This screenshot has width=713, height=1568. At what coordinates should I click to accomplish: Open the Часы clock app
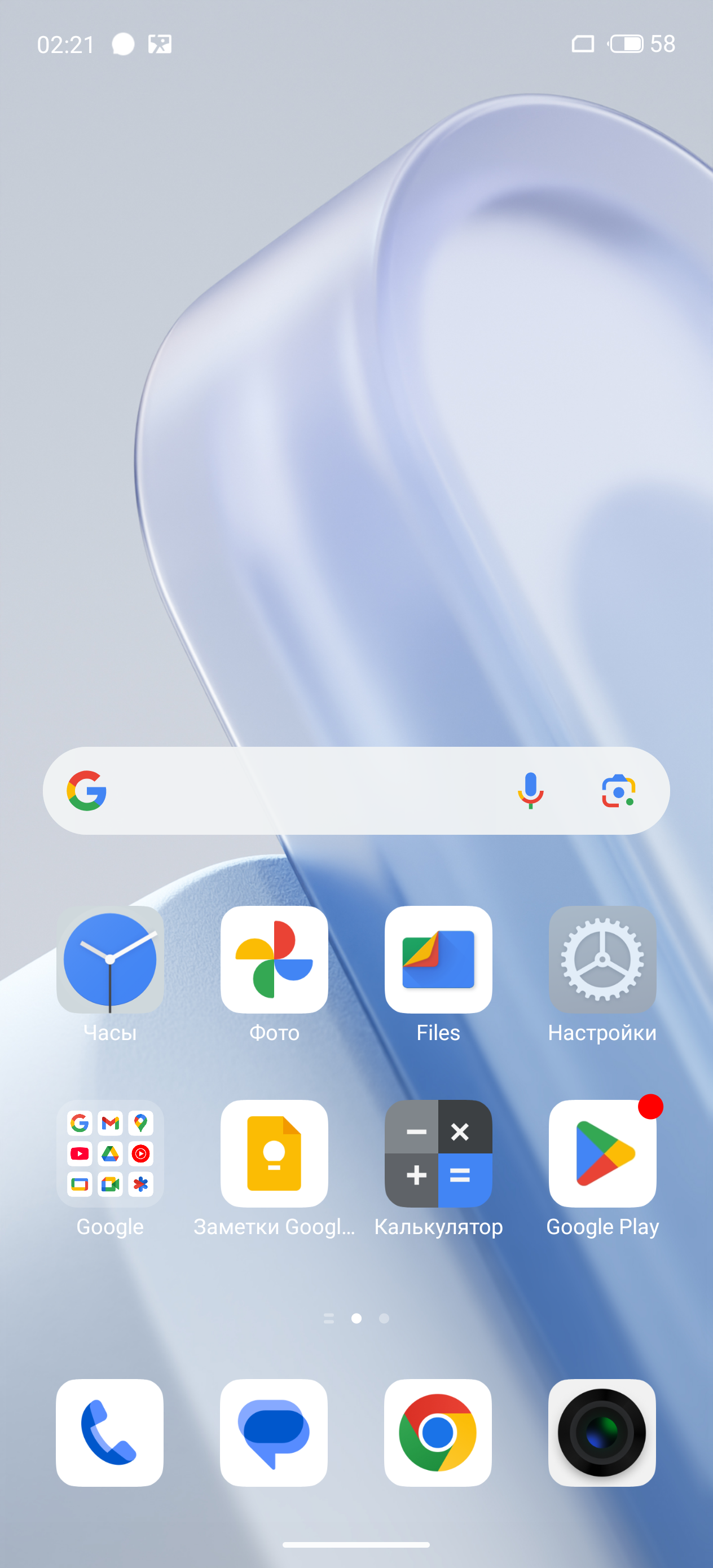[110, 960]
